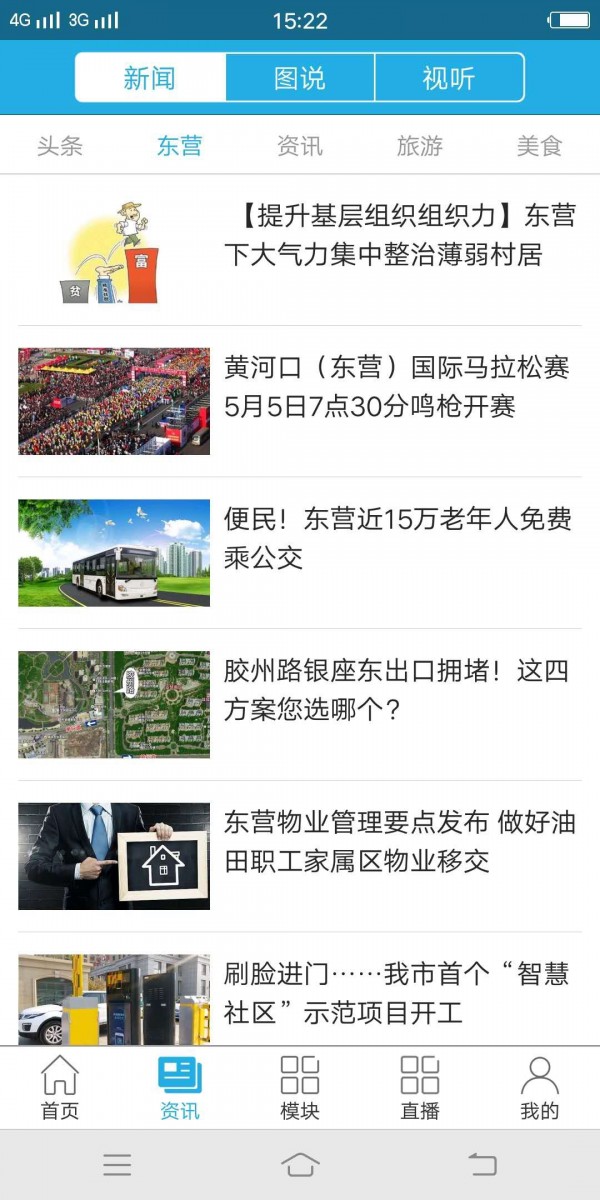
Task: Switch to the 旅游 category
Action: pos(420,146)
